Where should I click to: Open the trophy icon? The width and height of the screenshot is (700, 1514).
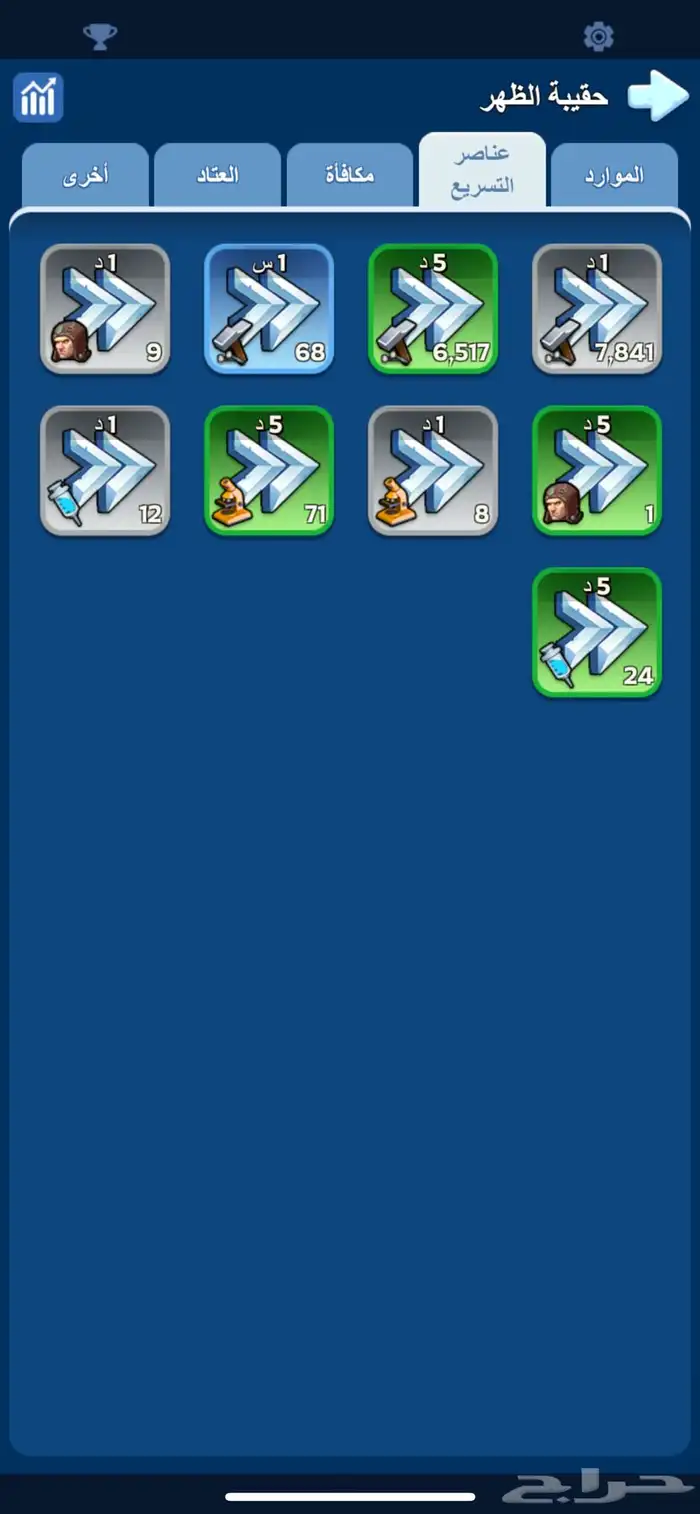pyautogui.click(x=99, y=37)
